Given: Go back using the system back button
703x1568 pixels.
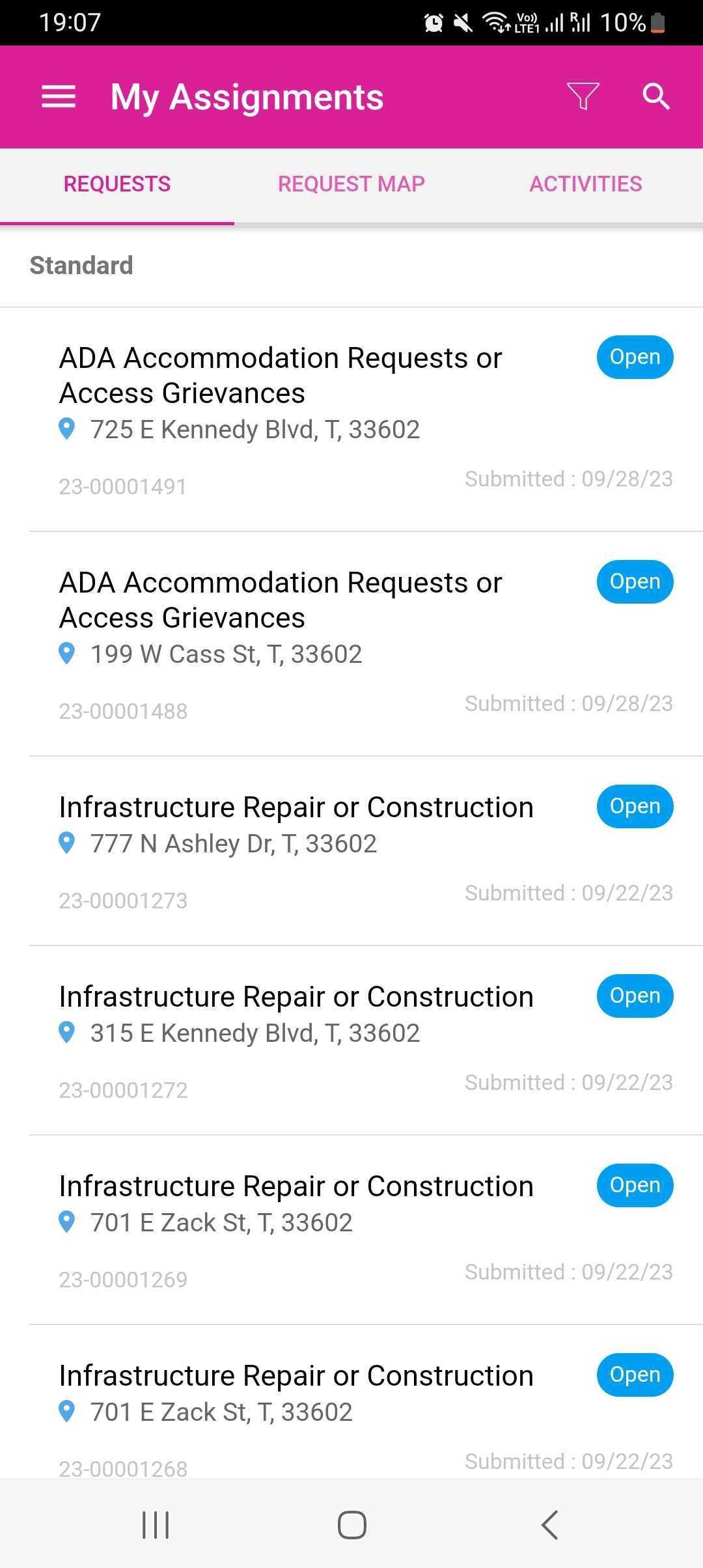Looking at the screenshot, I should (550, 1524).
